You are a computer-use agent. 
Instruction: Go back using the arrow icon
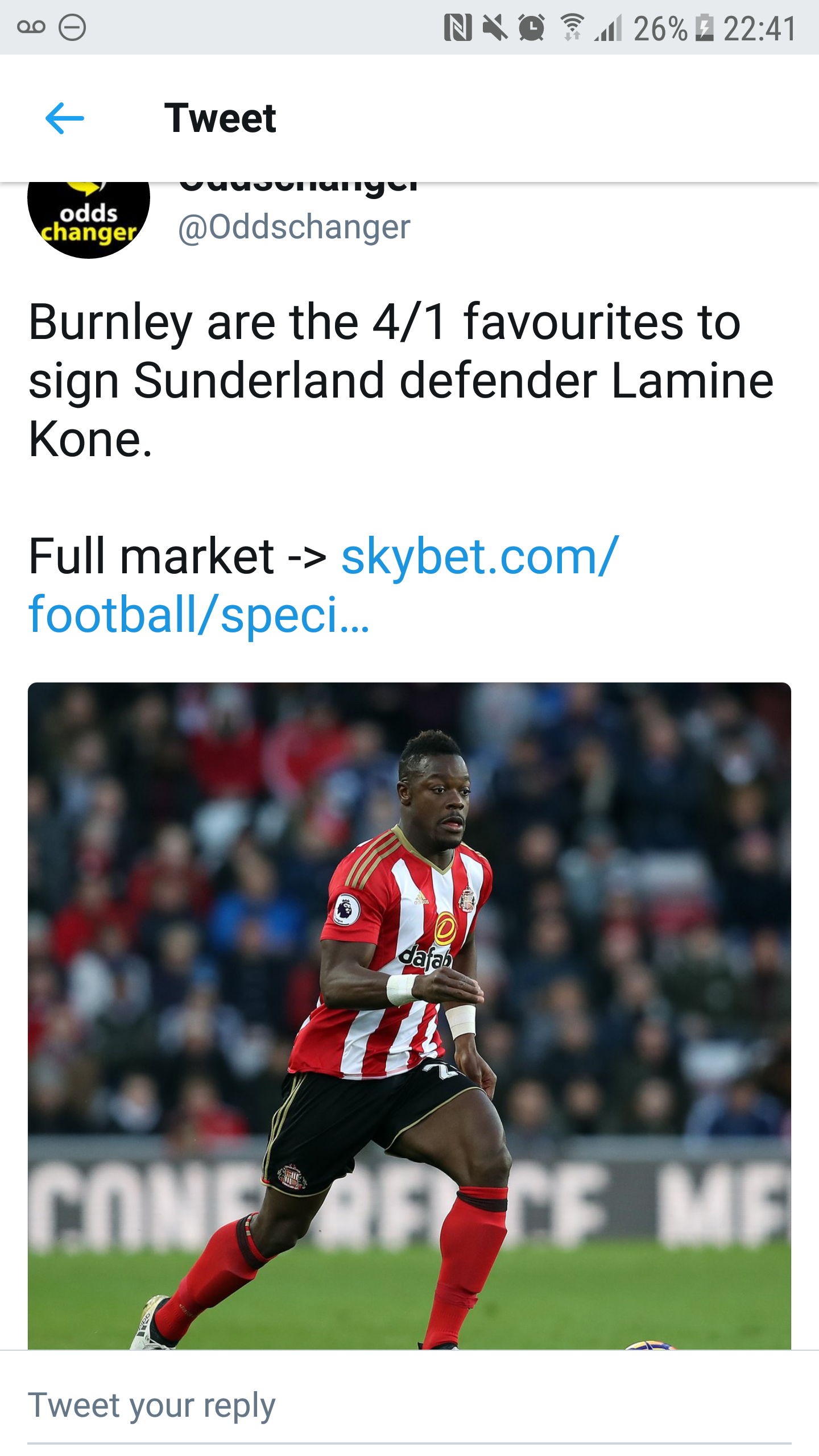tap(65, 118)
